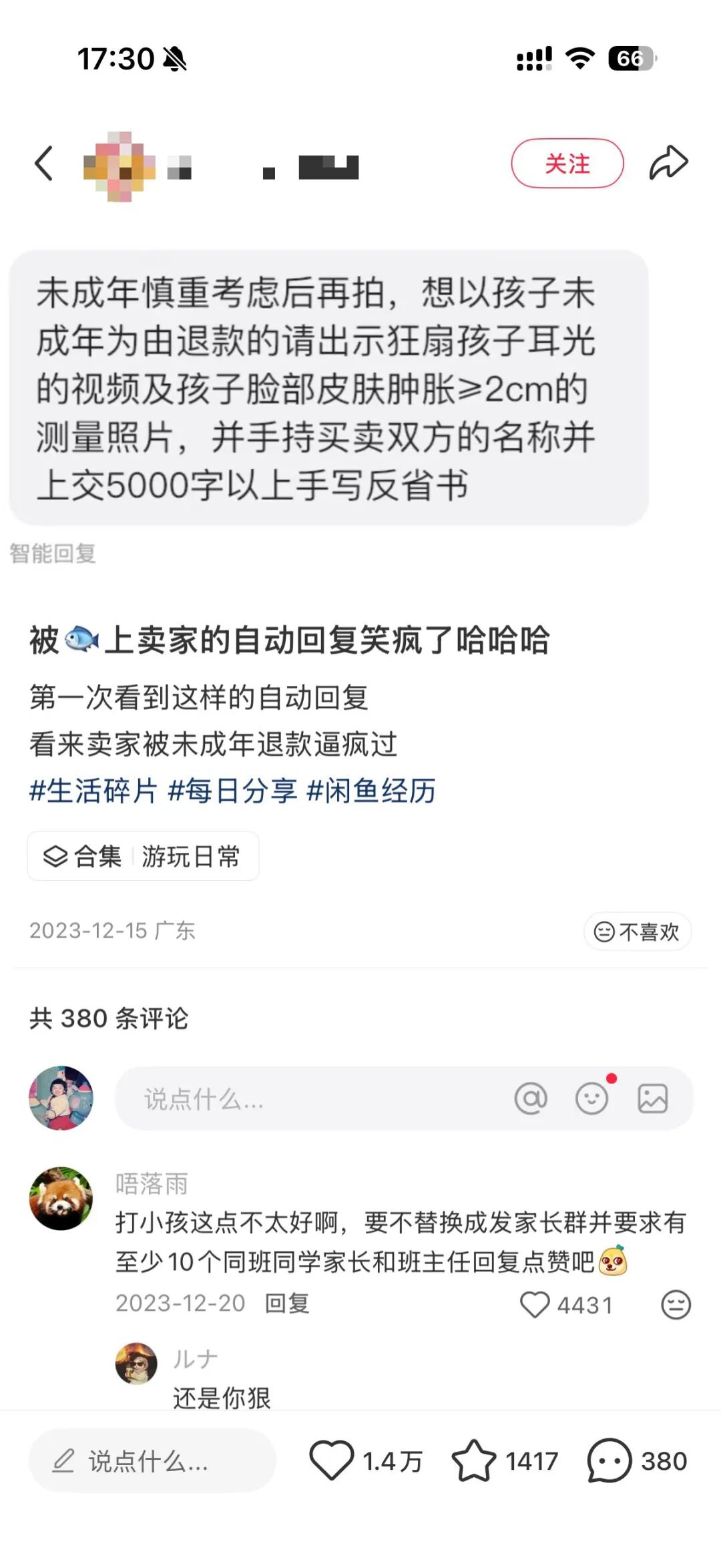
Task: Open the #闲鱼经历 hashtag
Action: coord(371,791)
